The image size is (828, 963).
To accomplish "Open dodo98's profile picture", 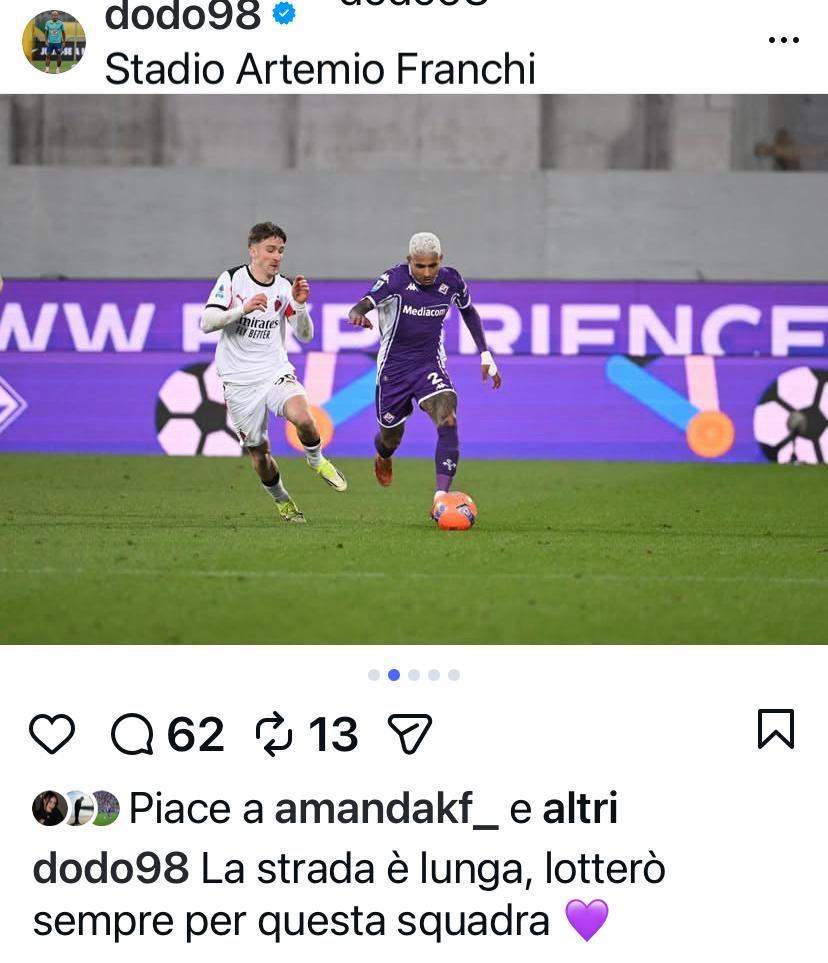I will point(53,41).
